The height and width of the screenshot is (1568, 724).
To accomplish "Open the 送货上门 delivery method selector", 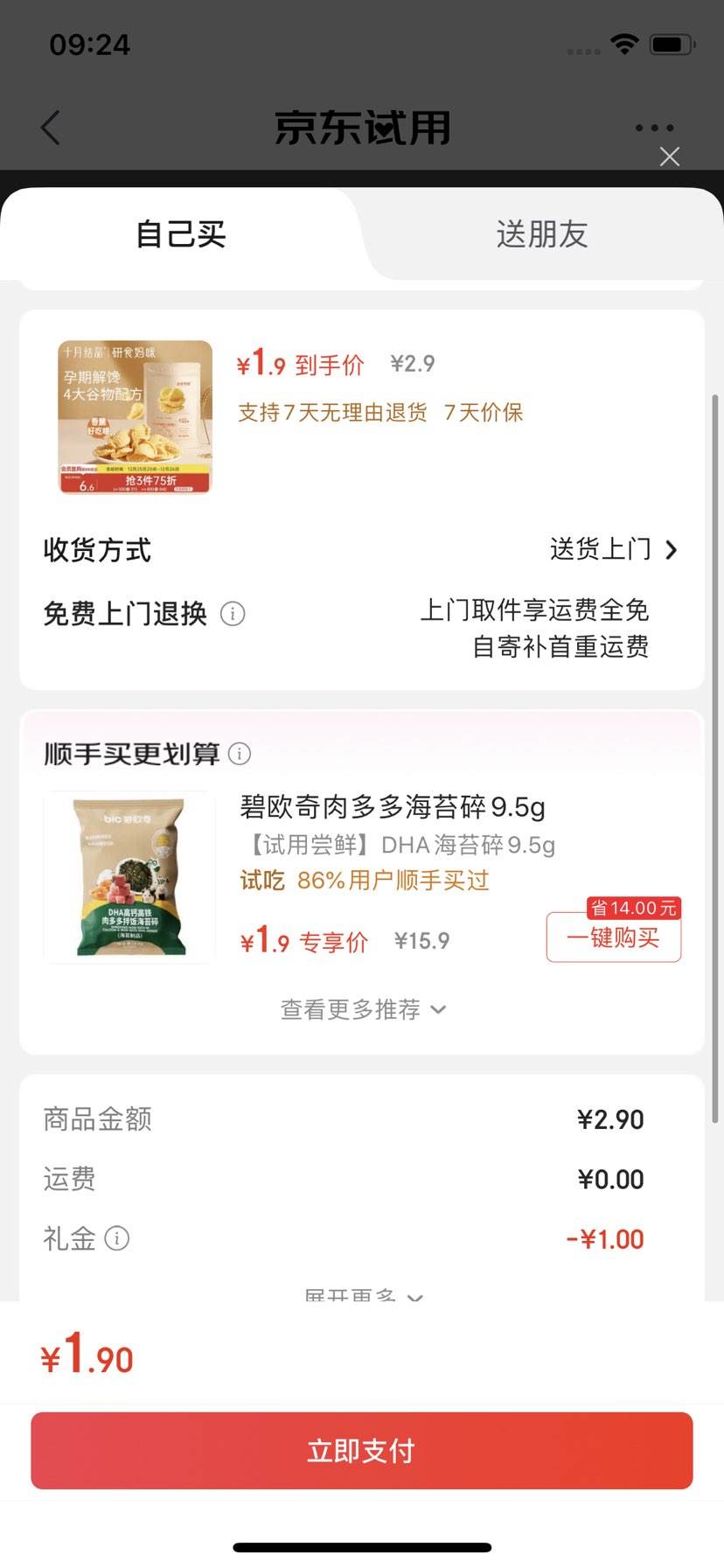I will [603, 550].
